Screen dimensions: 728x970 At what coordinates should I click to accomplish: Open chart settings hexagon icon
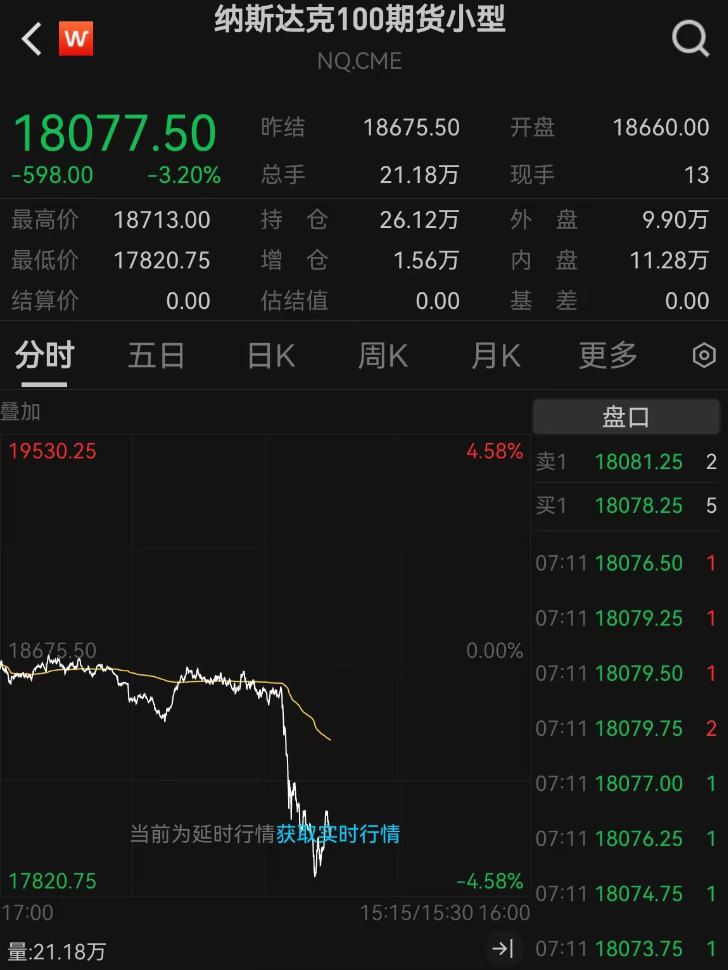click(704, 356)
